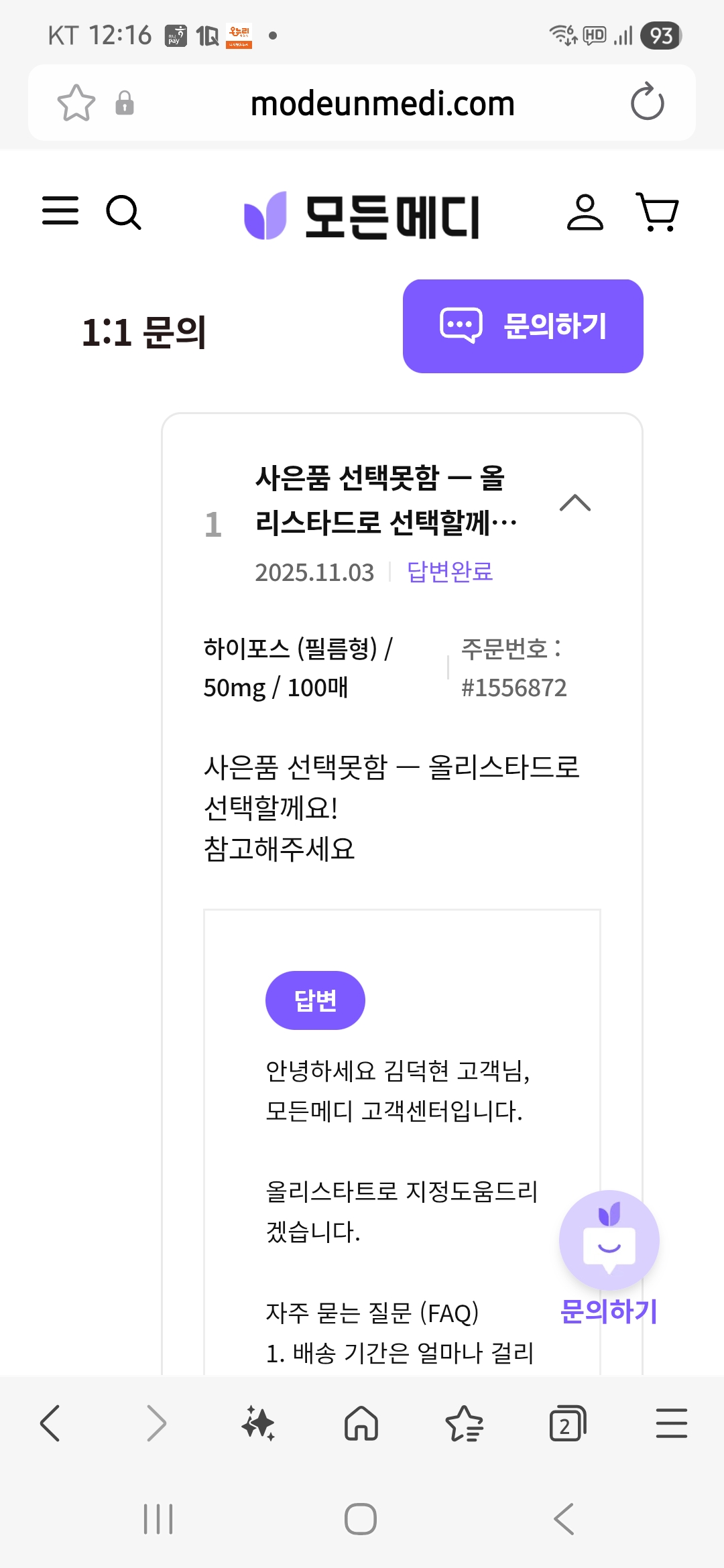Collapse the 사은품 선택못함 inquiry

pos(575,503)
